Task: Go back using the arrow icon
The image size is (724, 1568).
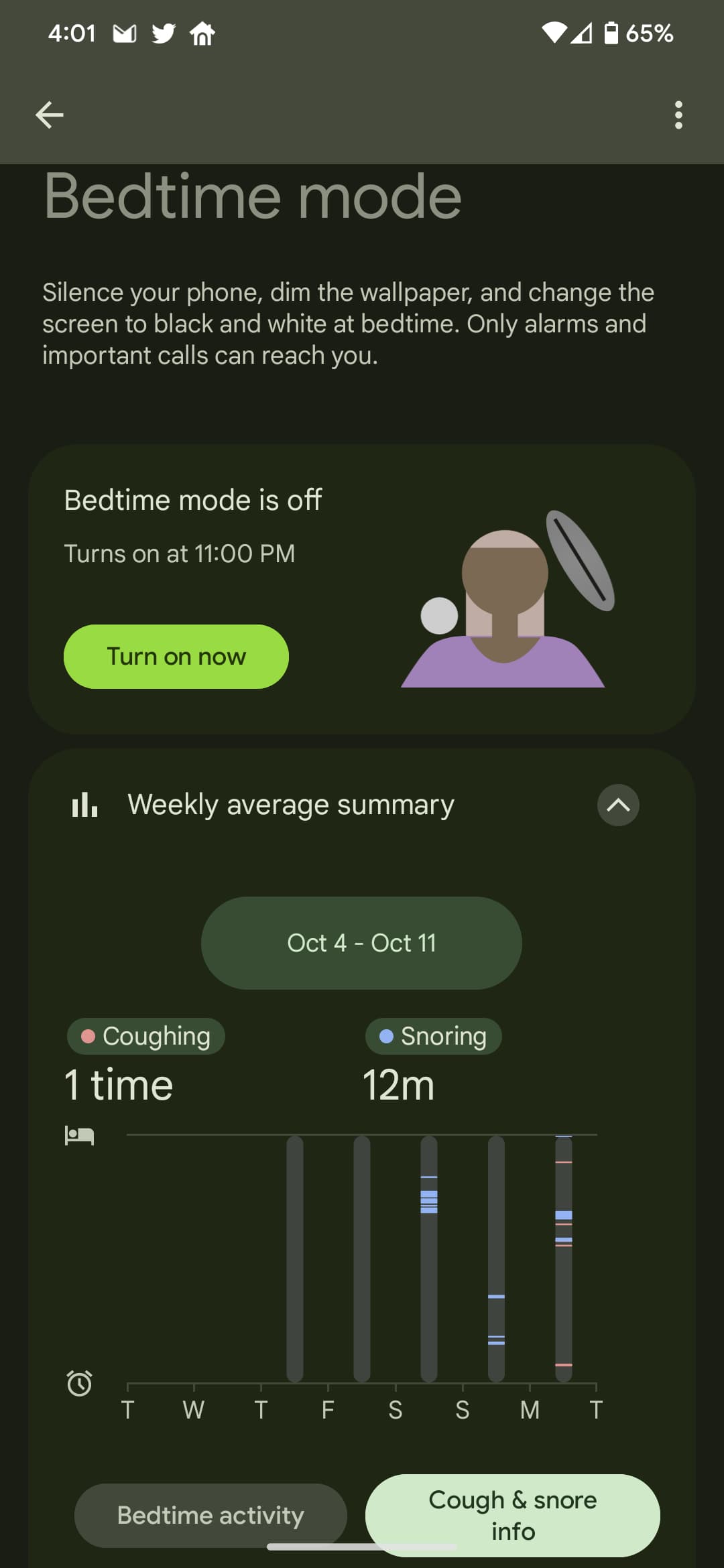Action: click(x=49, y=115)
